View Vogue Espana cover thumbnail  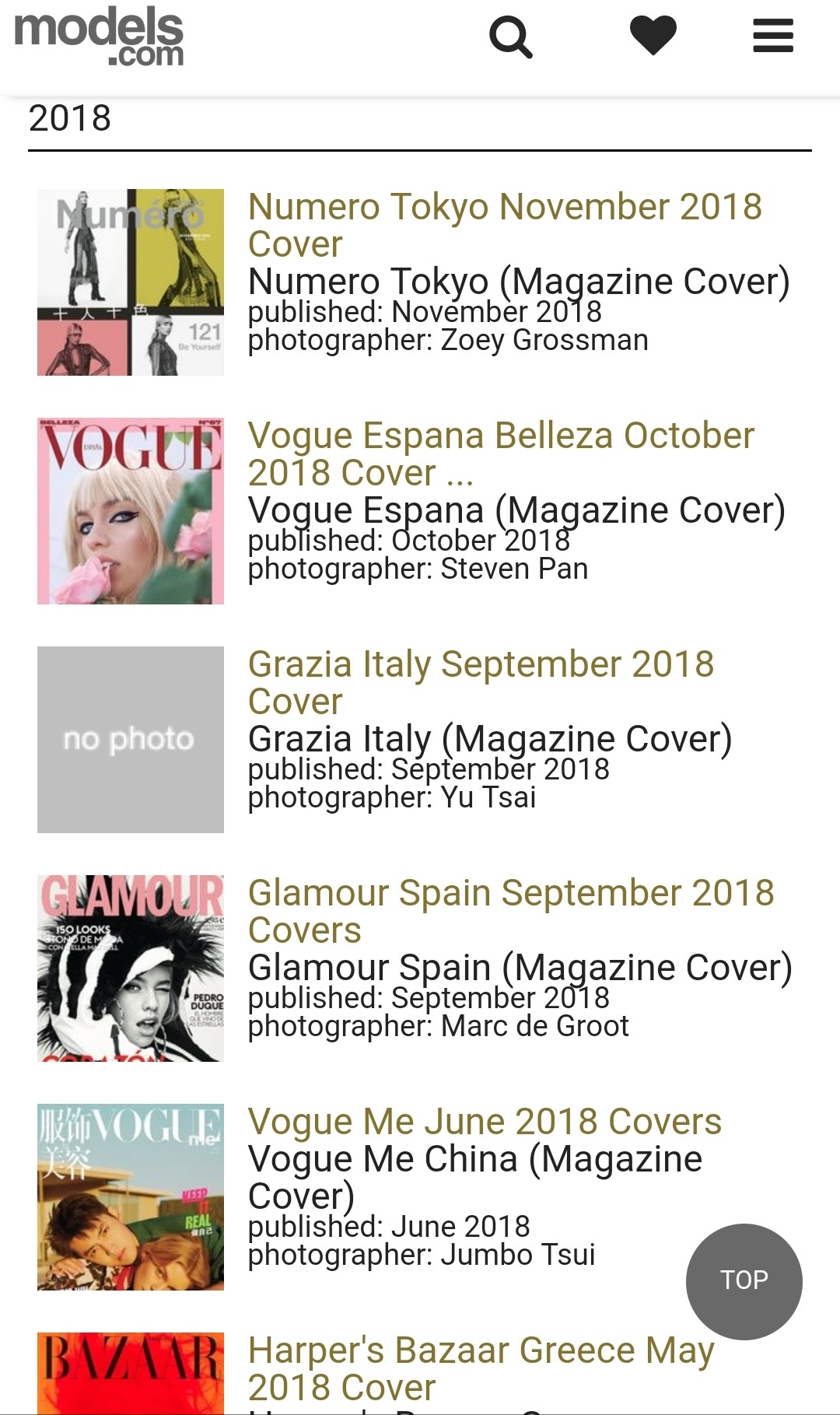pyautogui.click(x=131, y=511)
